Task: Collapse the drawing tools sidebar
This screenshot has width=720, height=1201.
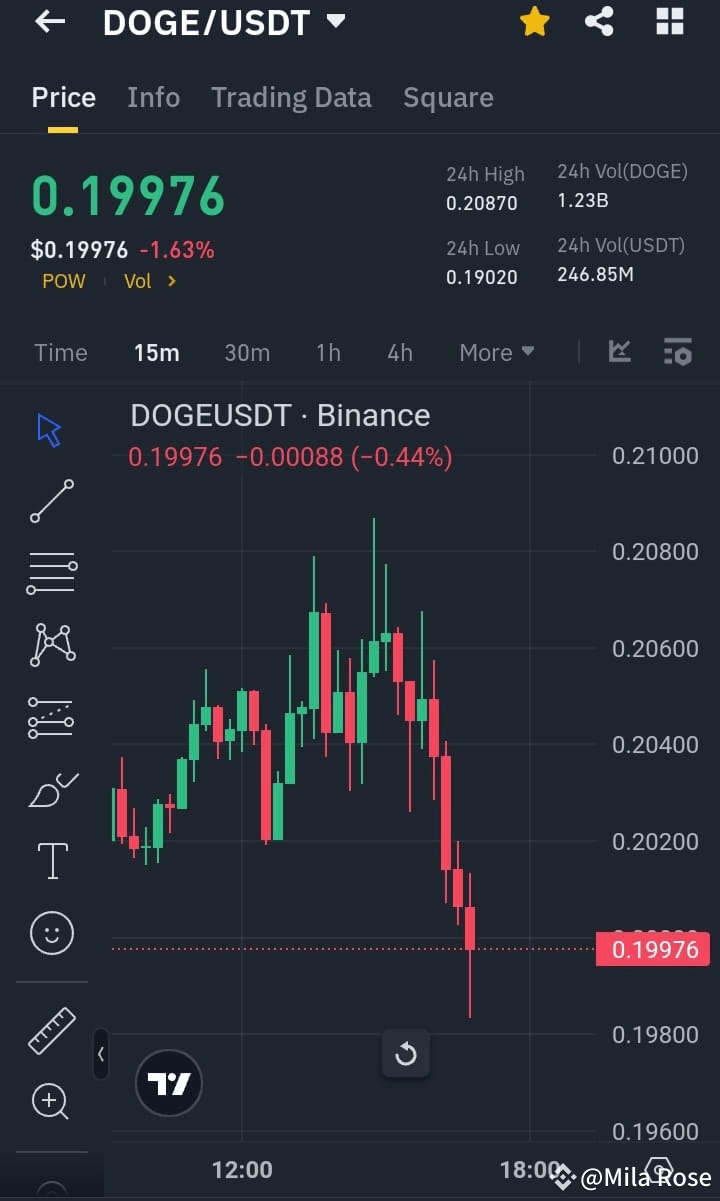Action: [101, 1055]
